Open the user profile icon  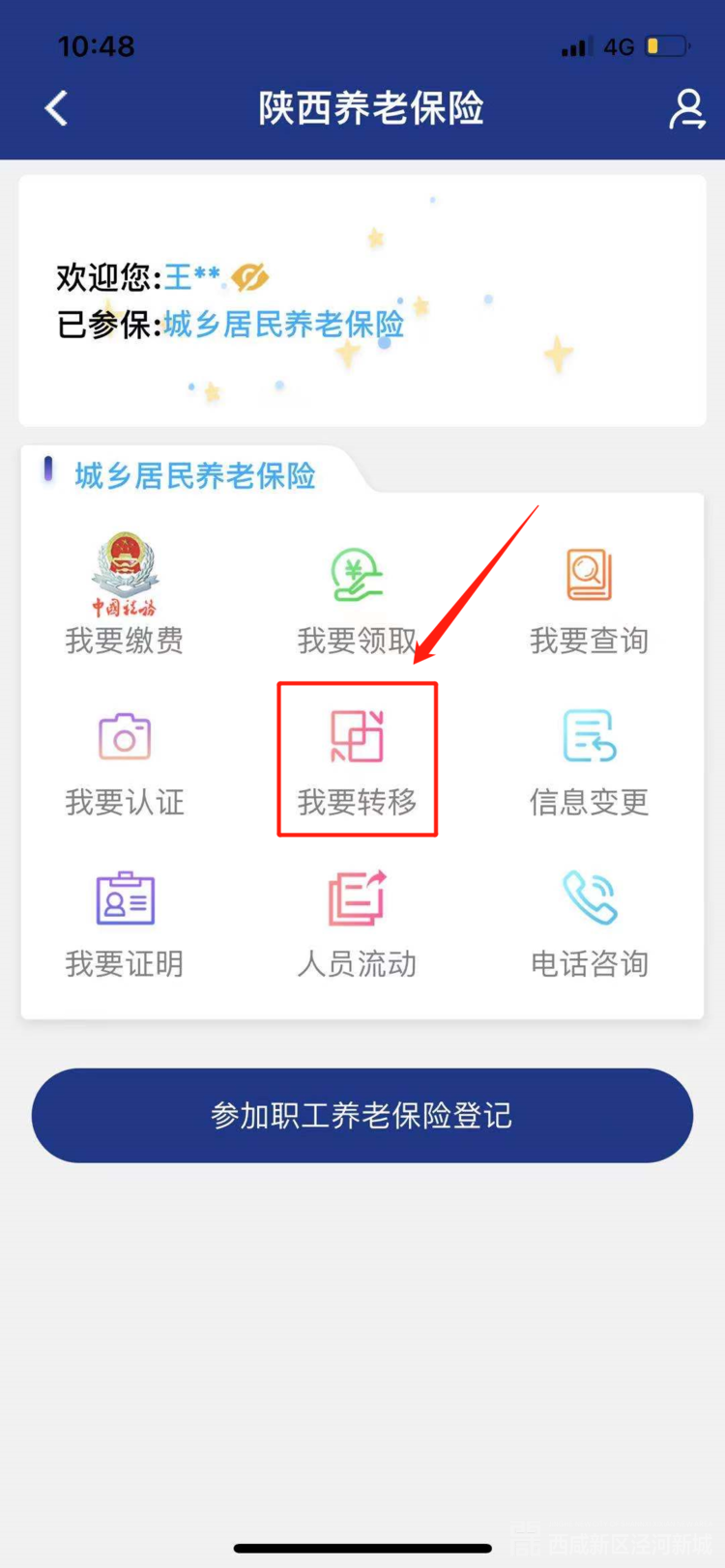[686, 109]
